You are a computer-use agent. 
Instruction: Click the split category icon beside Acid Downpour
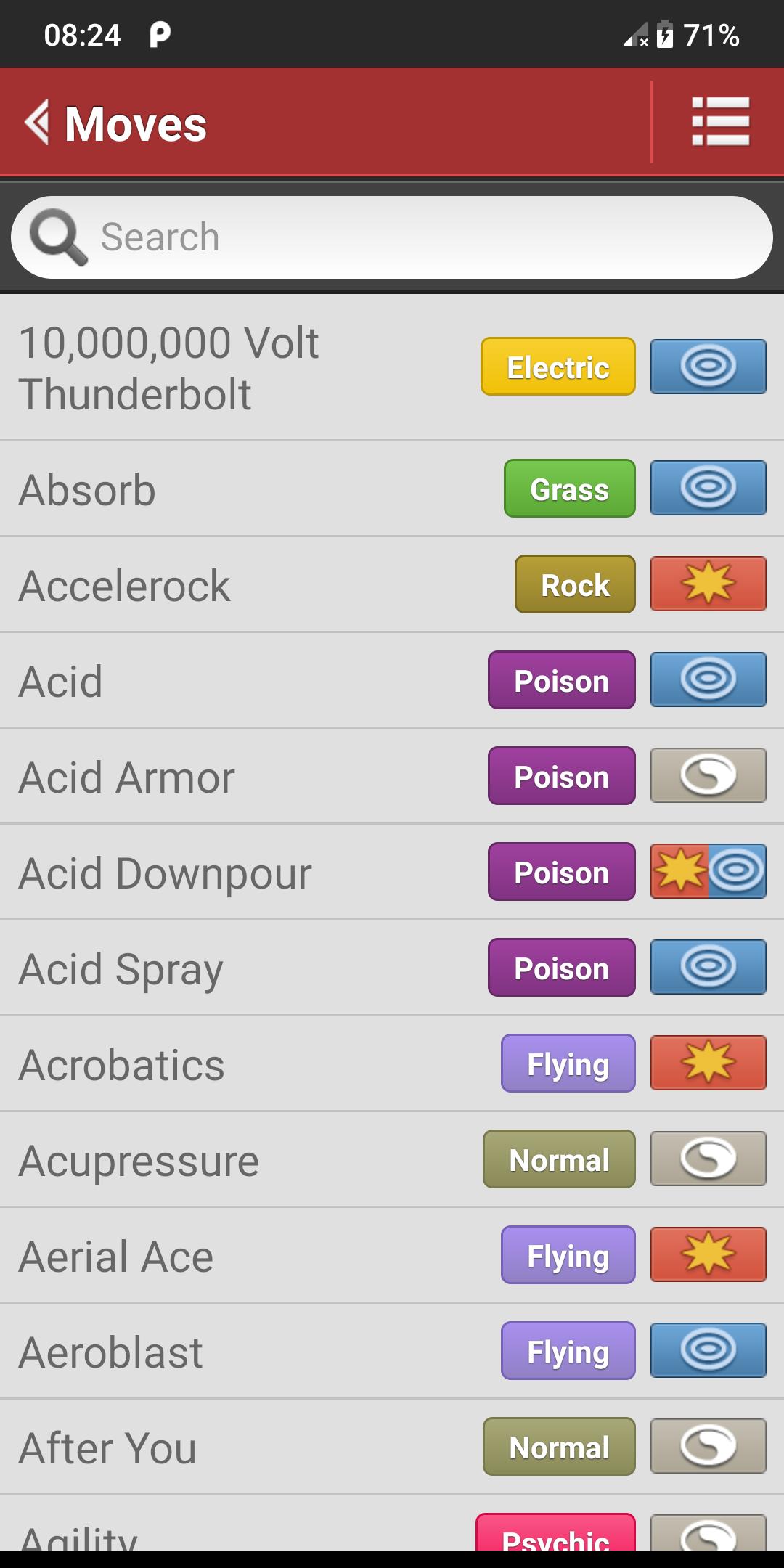tap(708, 871)
